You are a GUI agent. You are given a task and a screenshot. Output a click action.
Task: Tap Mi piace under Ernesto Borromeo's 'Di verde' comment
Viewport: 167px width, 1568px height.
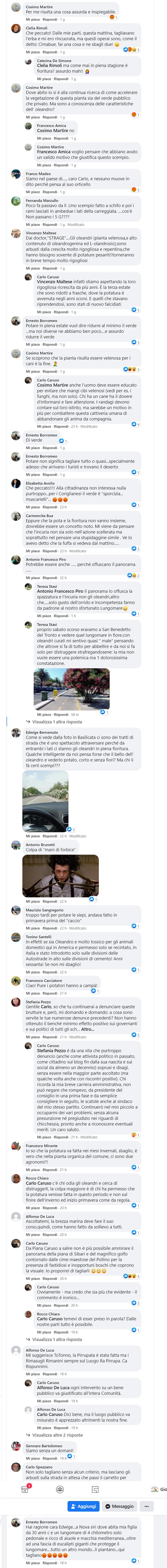point(32,447)
